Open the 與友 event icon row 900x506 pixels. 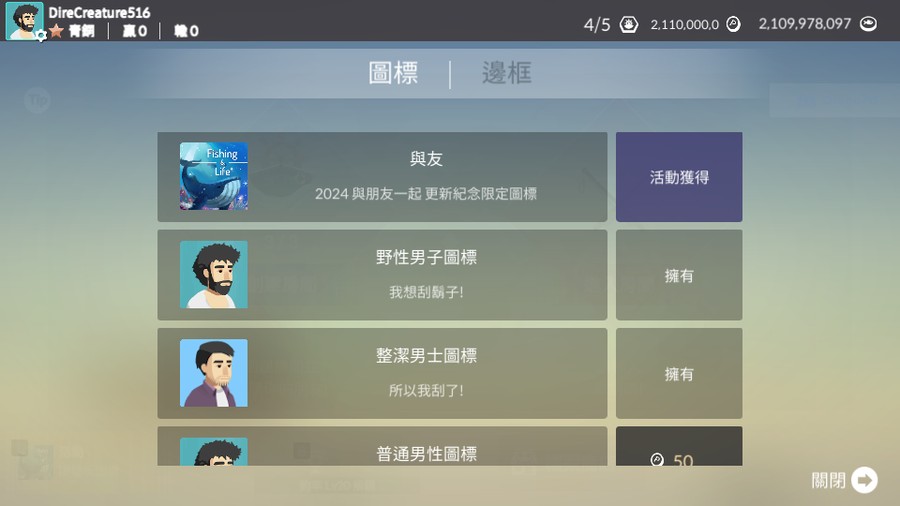click(x=382, y=177)
